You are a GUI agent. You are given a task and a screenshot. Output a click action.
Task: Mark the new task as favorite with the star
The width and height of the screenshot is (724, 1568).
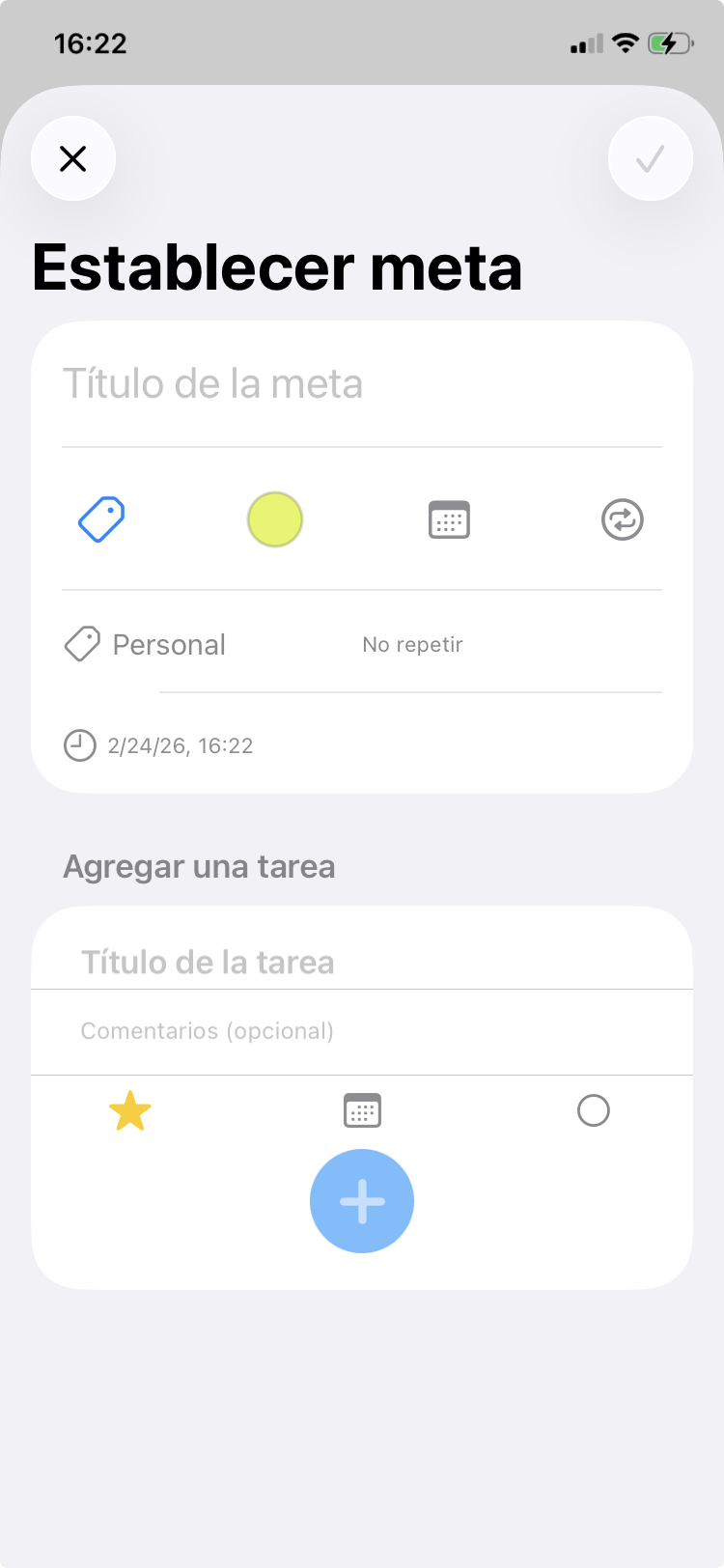coord(131,1110)
